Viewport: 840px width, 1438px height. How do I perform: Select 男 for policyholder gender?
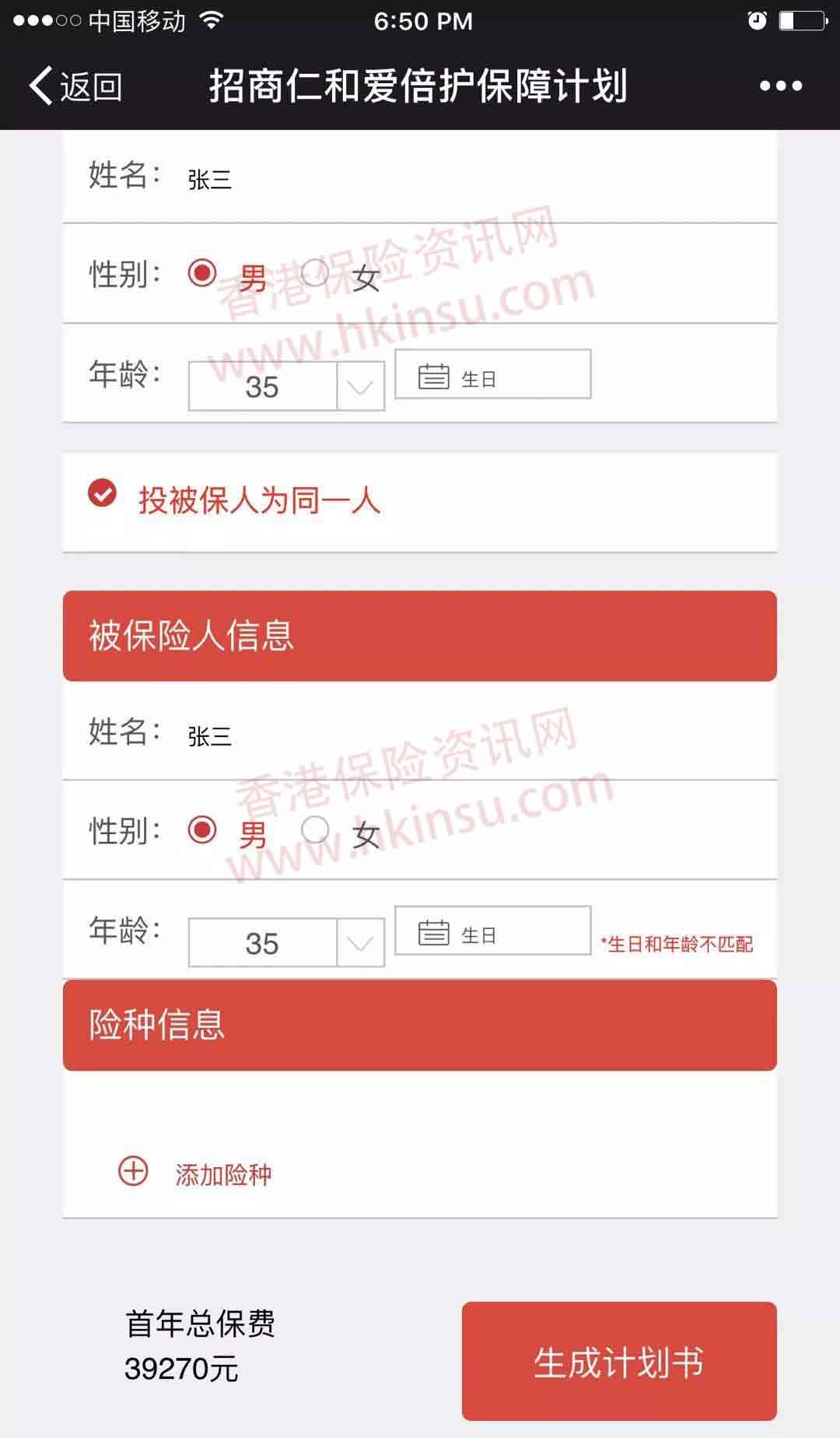(x=202, y=273)
